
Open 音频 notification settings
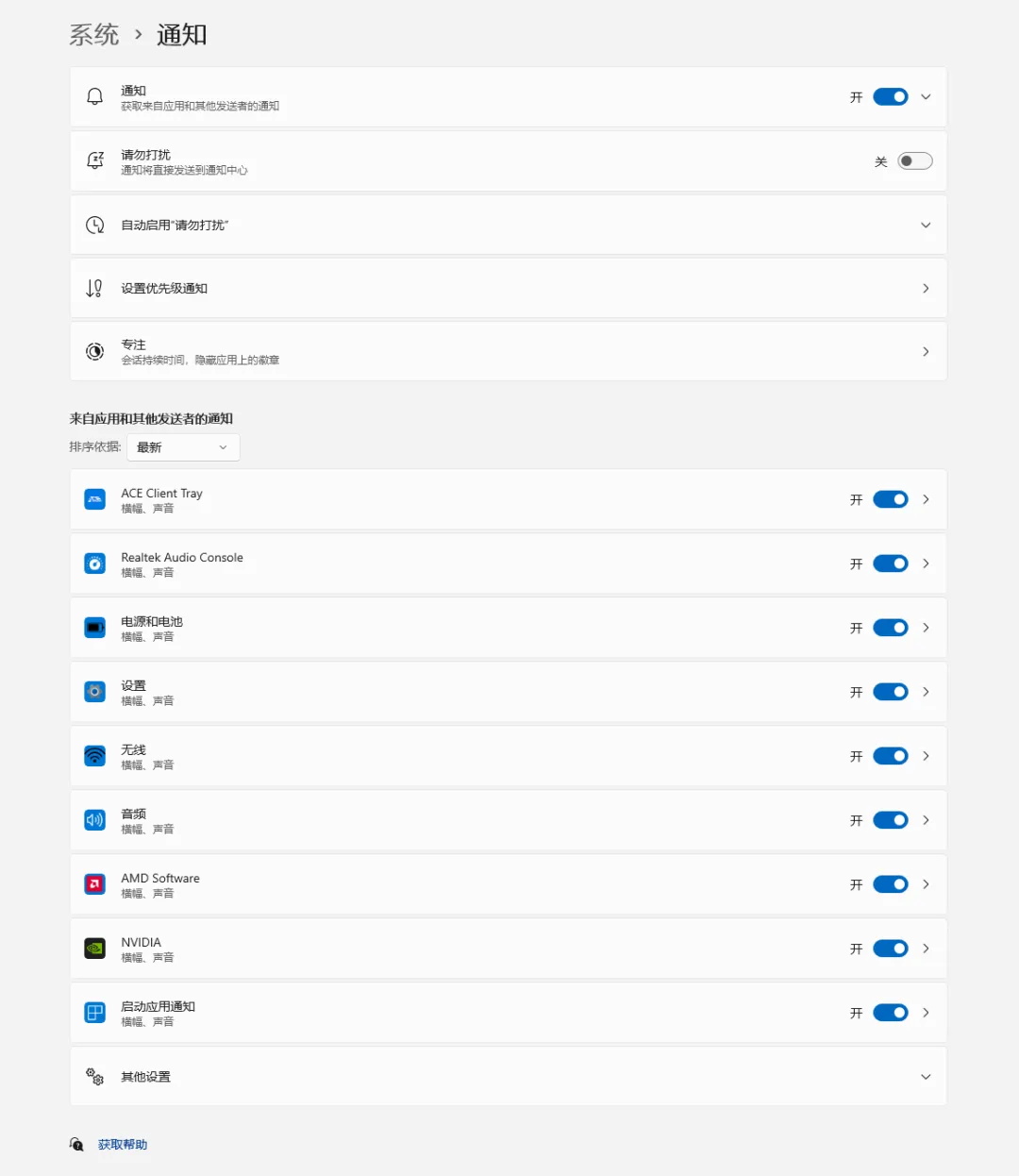pyautogui.click(x=926, y=820)
